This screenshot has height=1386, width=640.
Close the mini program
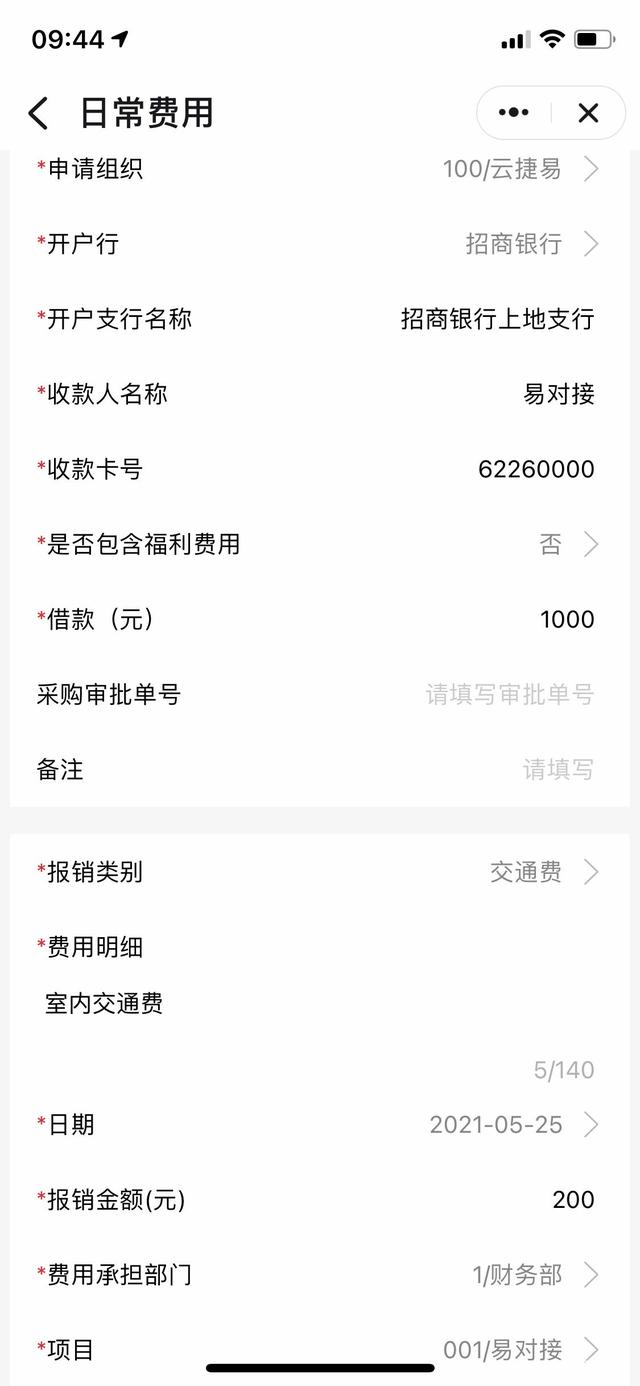pos(588,113)
